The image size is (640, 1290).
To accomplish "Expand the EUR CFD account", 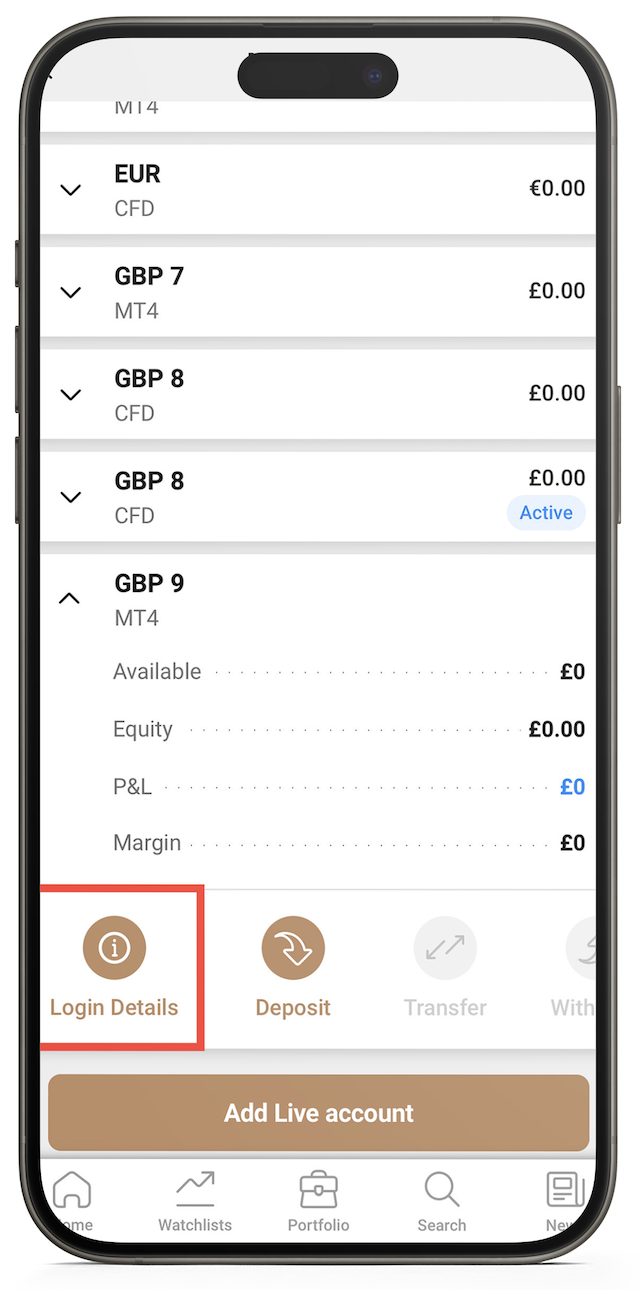I will tap(70, 190).
